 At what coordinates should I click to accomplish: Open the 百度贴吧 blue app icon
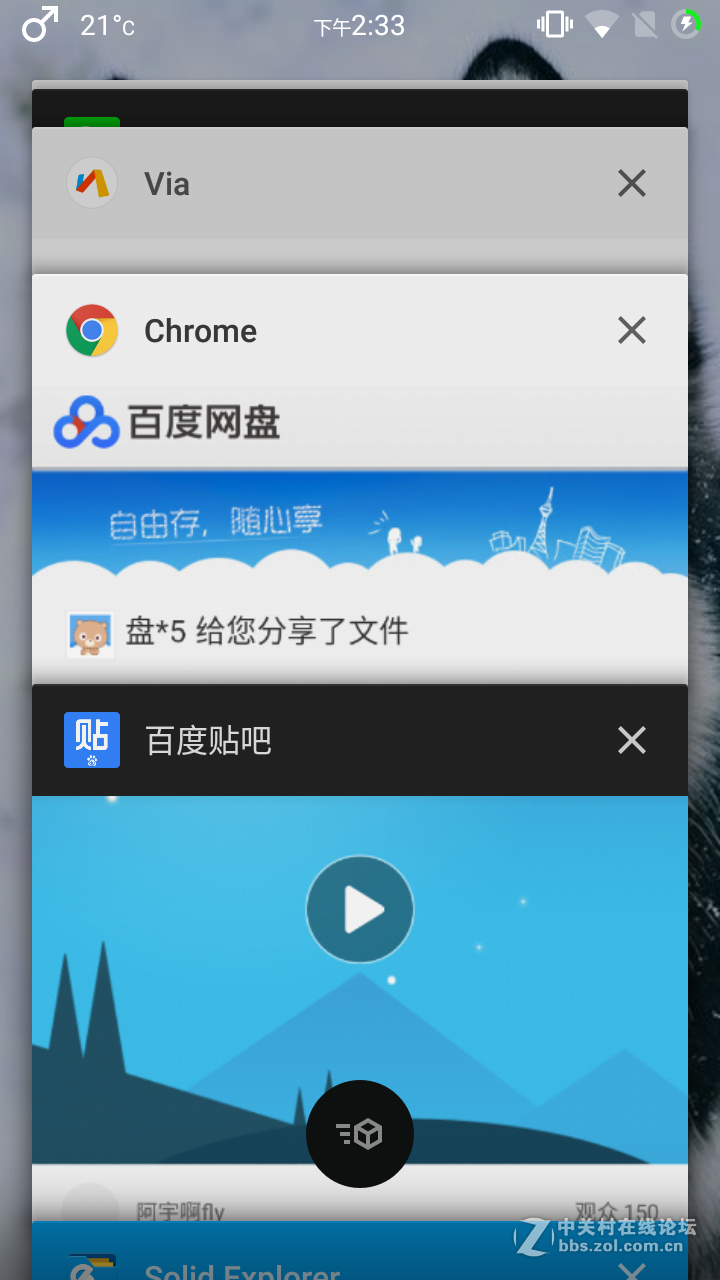(91, 740)
